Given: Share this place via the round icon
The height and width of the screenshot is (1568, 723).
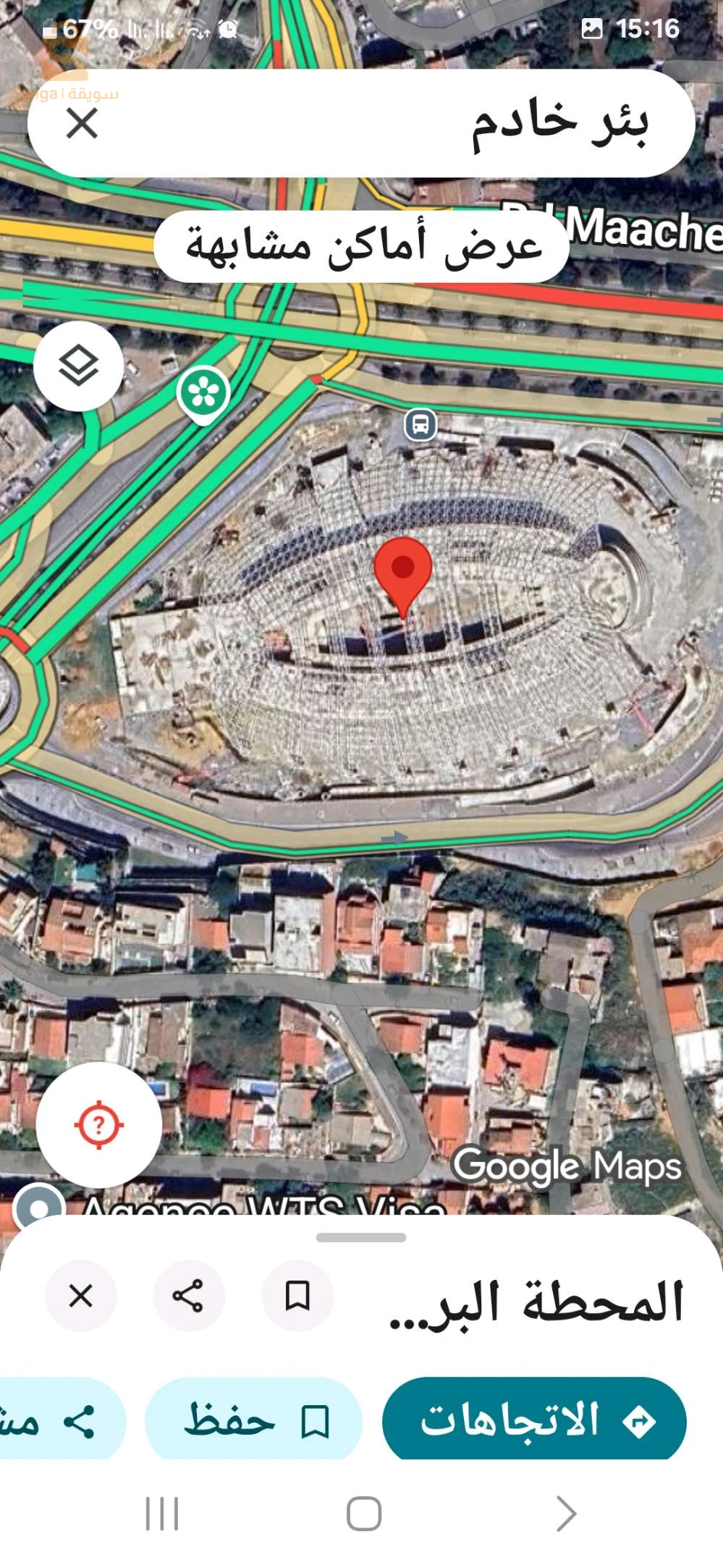Looking at the screenshot, I should pos(188,1295).
